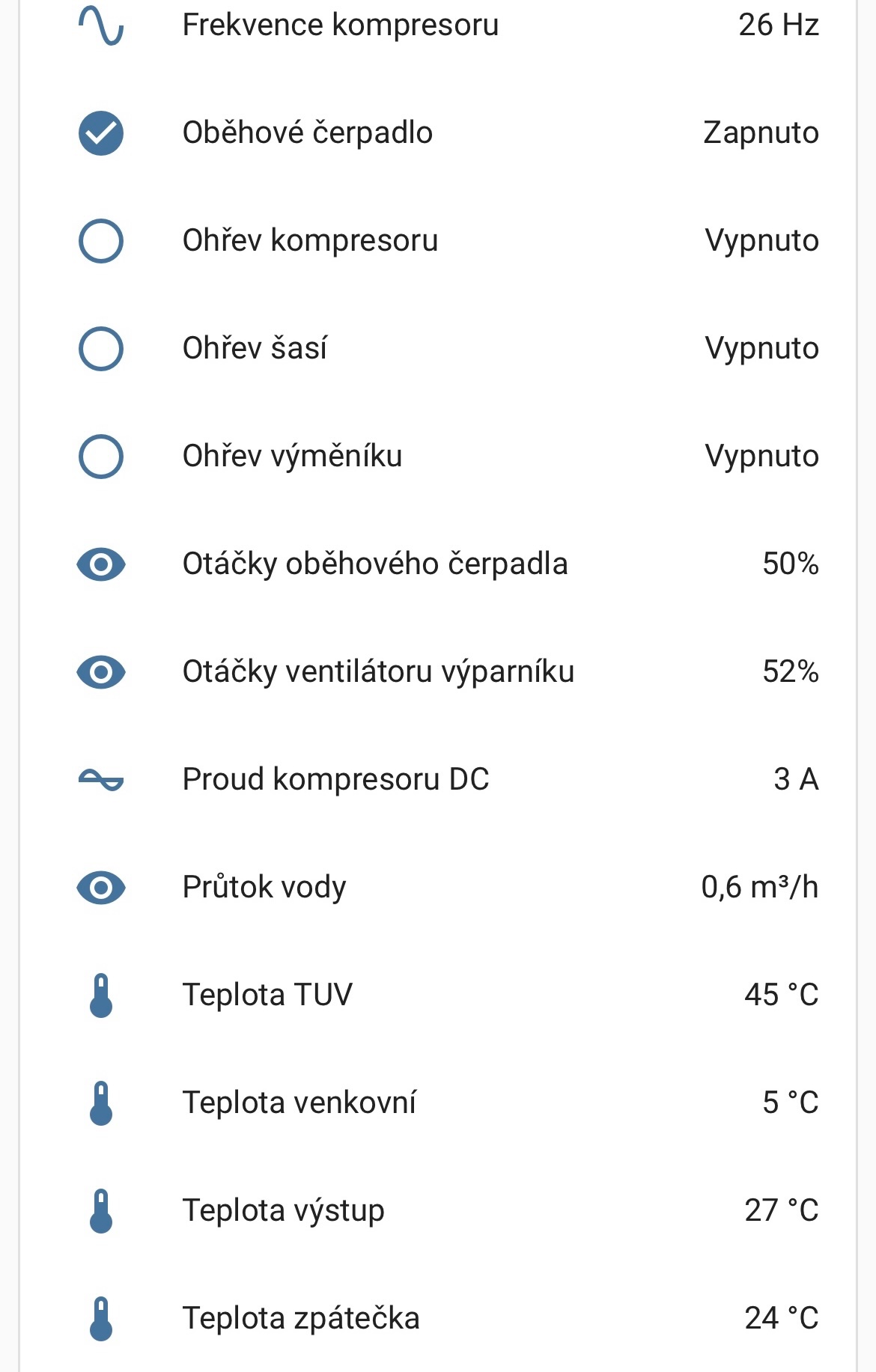Open Frekvence kompresoru entity details

(x=341, y=25)
